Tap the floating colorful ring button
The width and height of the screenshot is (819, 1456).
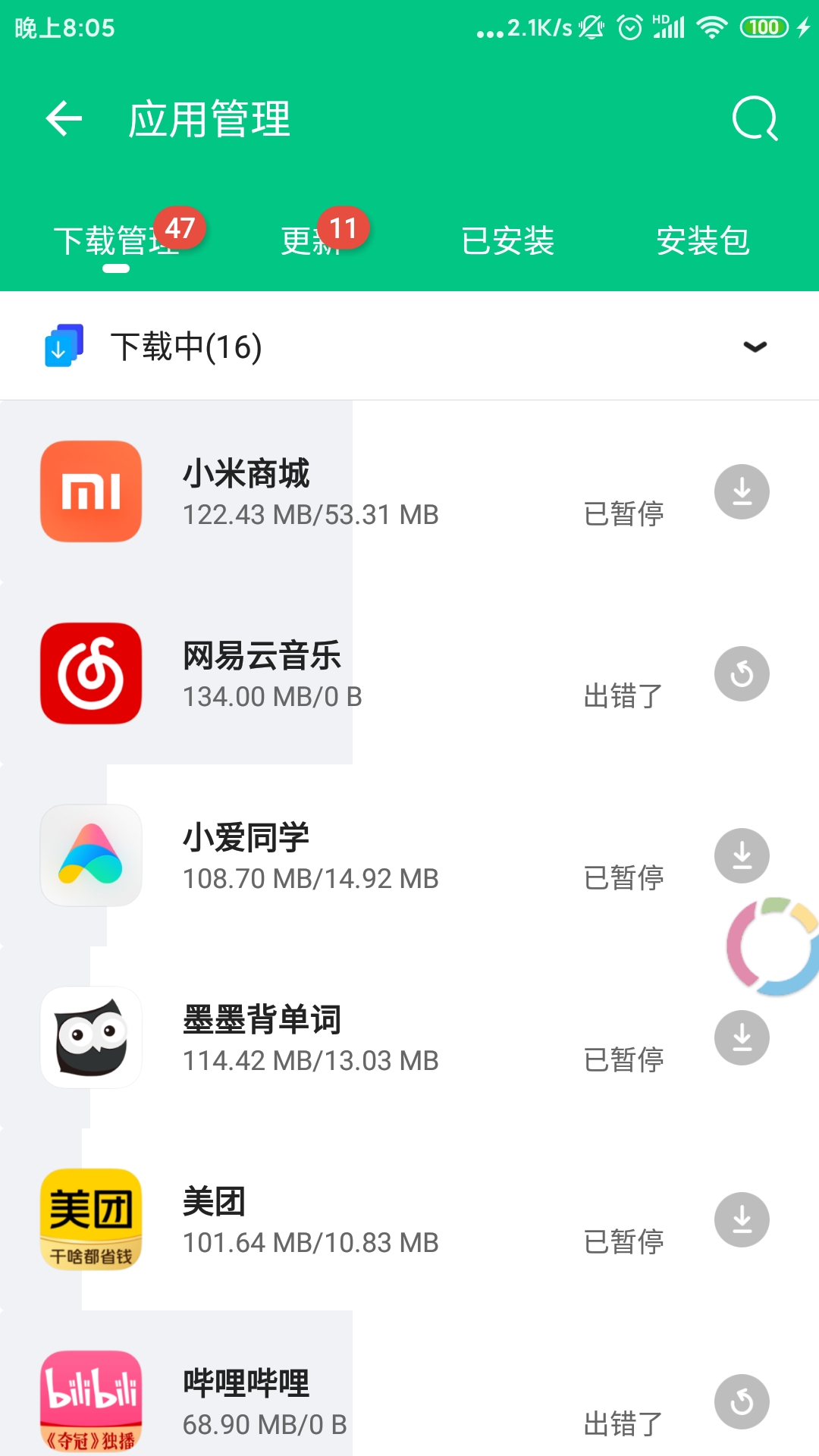(773, 946)
